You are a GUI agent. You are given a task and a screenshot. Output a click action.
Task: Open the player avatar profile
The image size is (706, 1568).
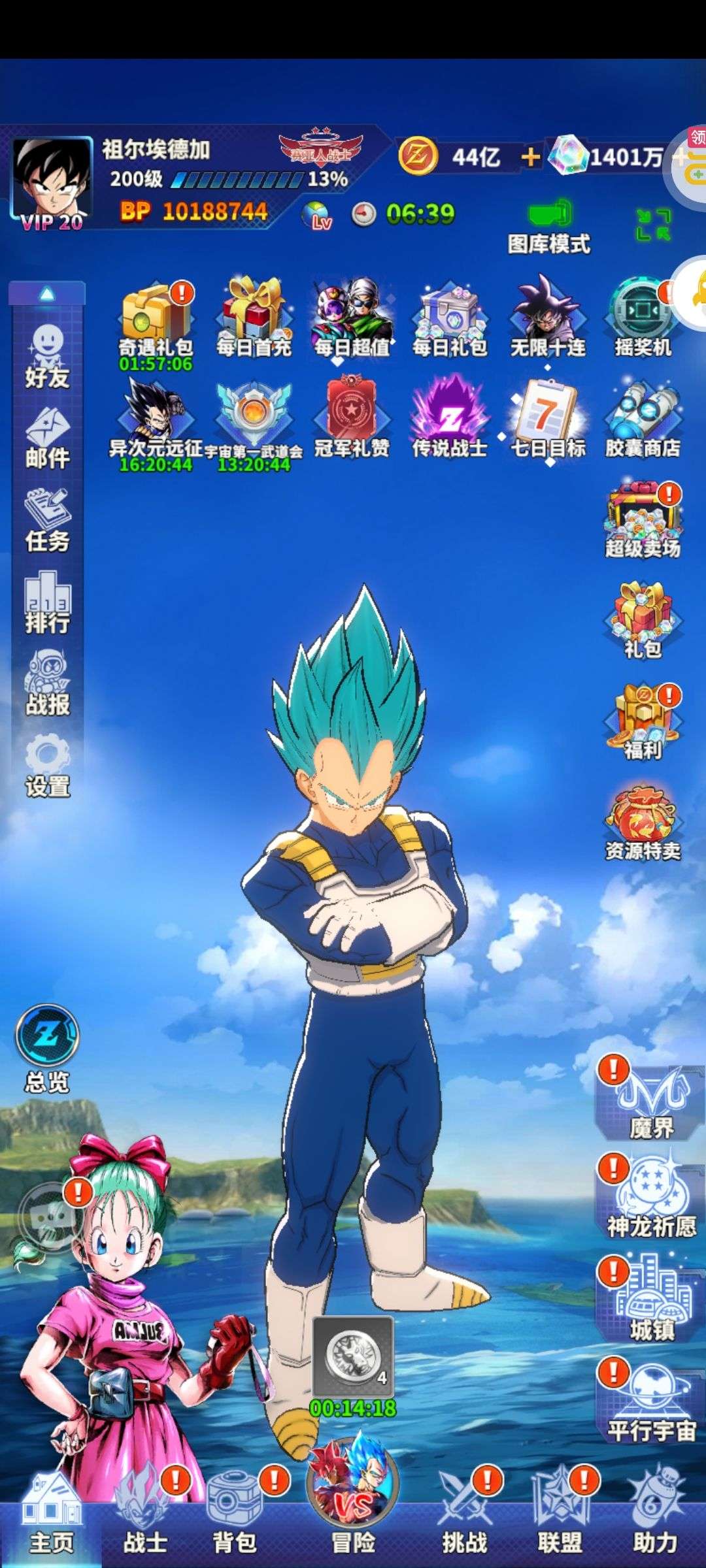[52, 183]
